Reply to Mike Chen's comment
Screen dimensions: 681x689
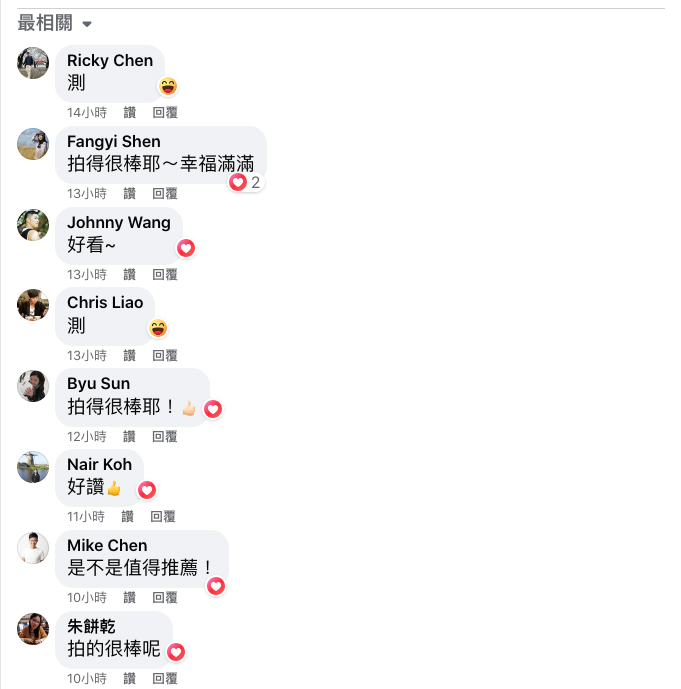click(x=164, y=598)
